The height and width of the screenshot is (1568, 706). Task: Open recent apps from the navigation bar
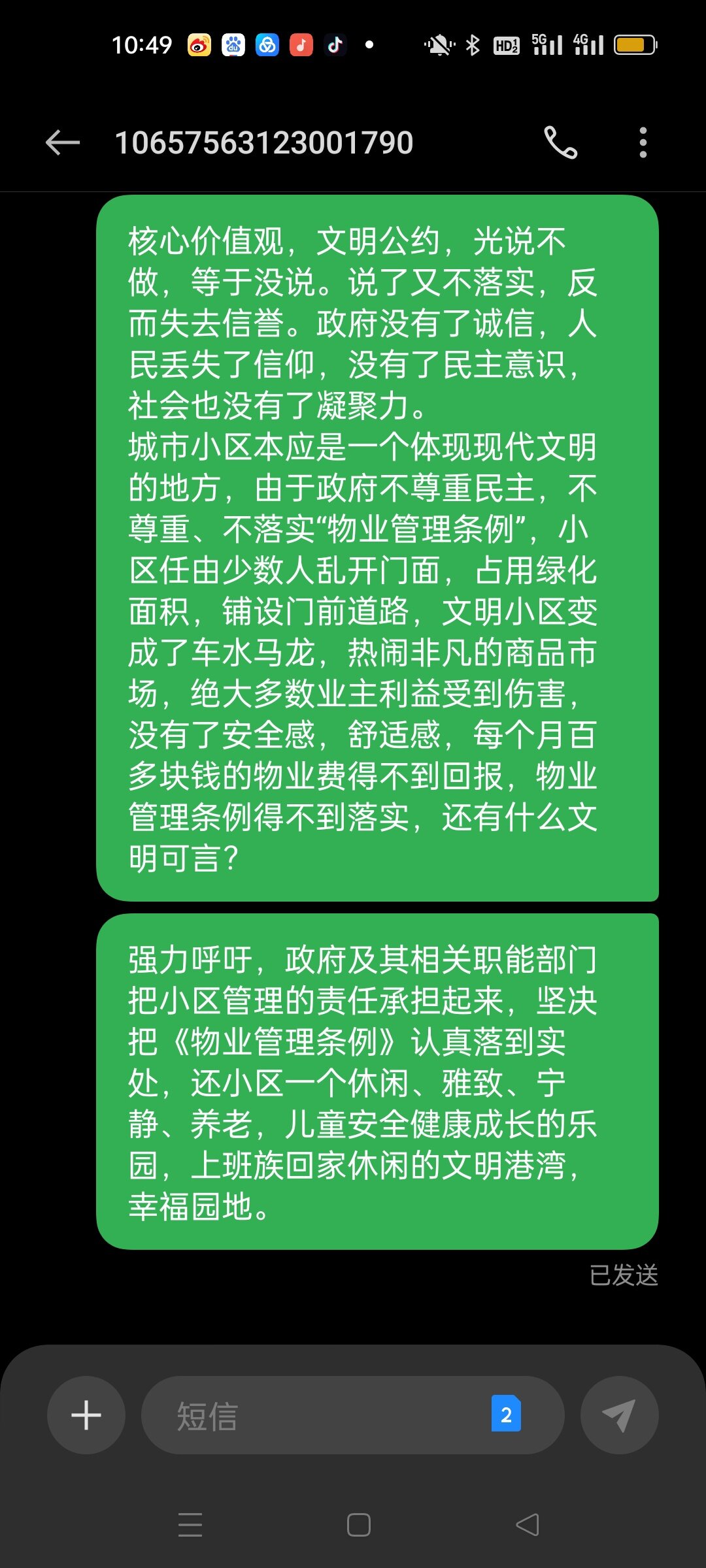[x=190, y=1525]
